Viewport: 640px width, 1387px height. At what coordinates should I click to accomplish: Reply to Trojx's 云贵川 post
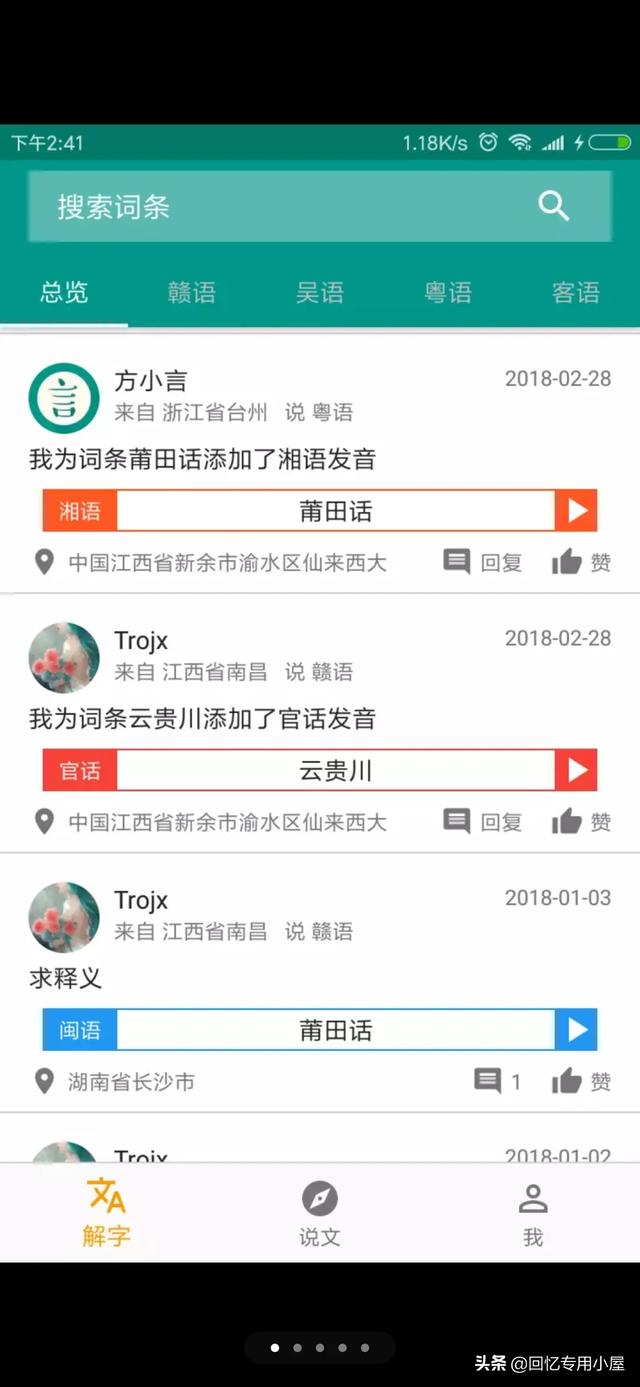click(484, 822)
